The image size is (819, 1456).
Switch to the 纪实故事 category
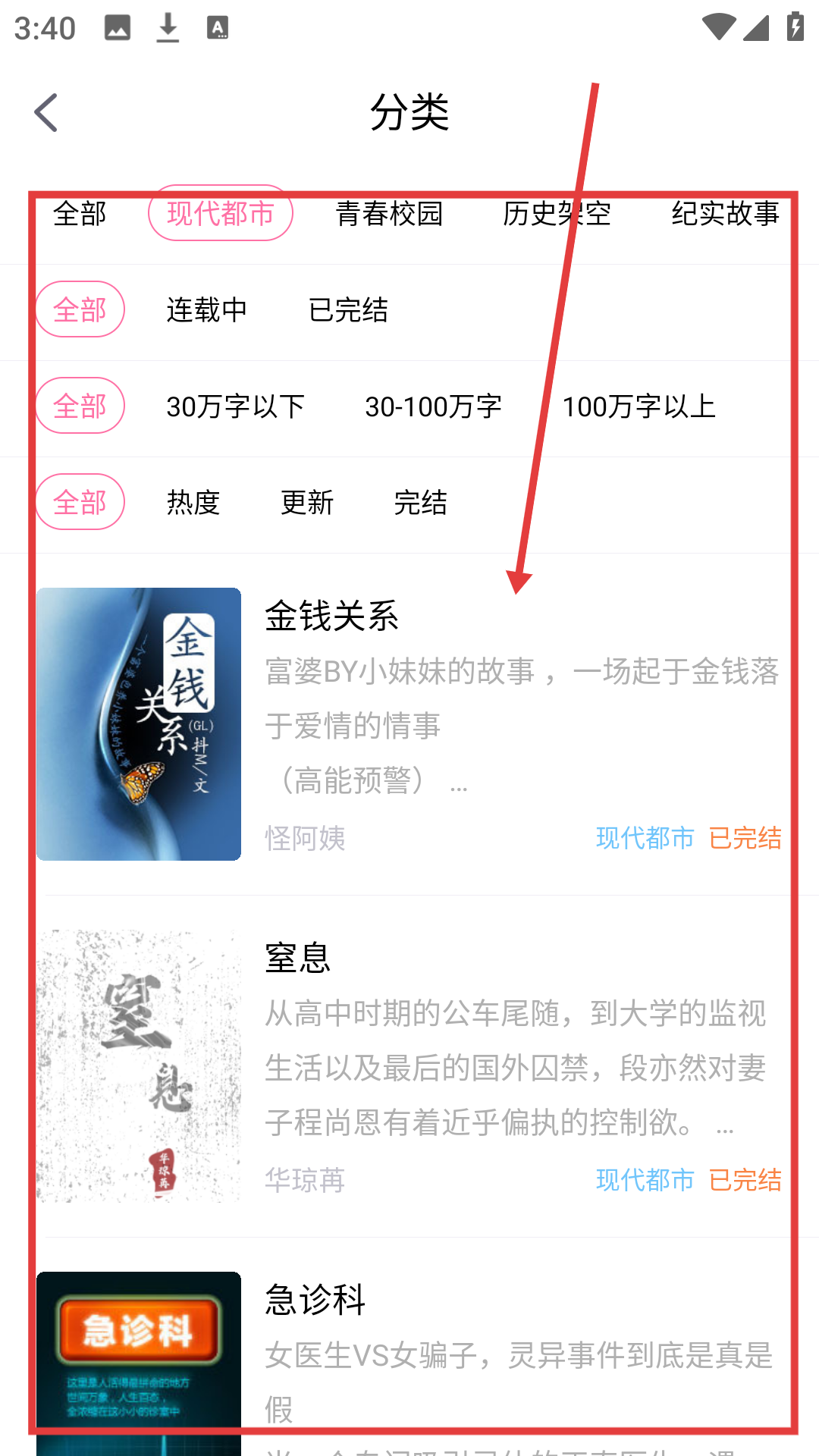pyautogui.click(x=725, y=214)
